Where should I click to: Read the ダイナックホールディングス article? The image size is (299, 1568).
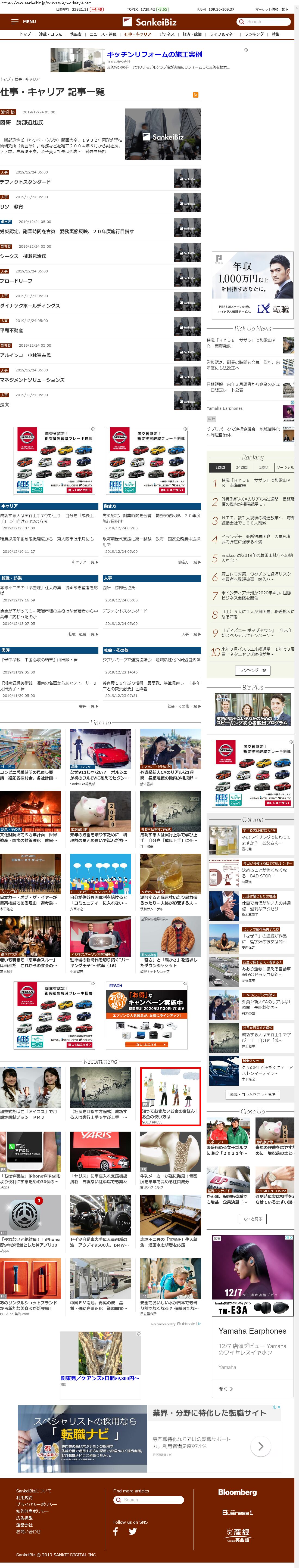click(30, 306)
